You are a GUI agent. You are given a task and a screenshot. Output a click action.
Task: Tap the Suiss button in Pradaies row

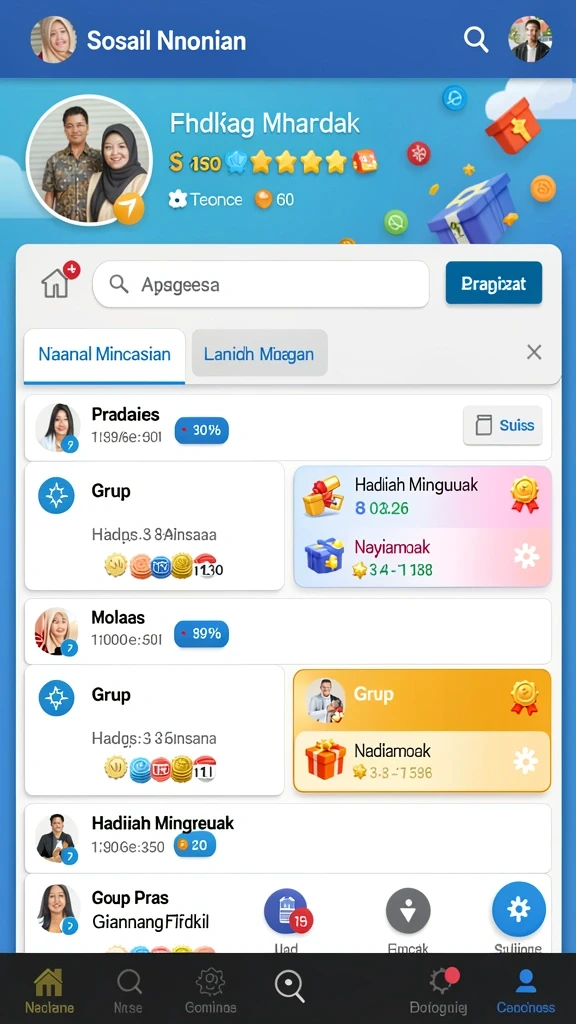tap(503, 426)
